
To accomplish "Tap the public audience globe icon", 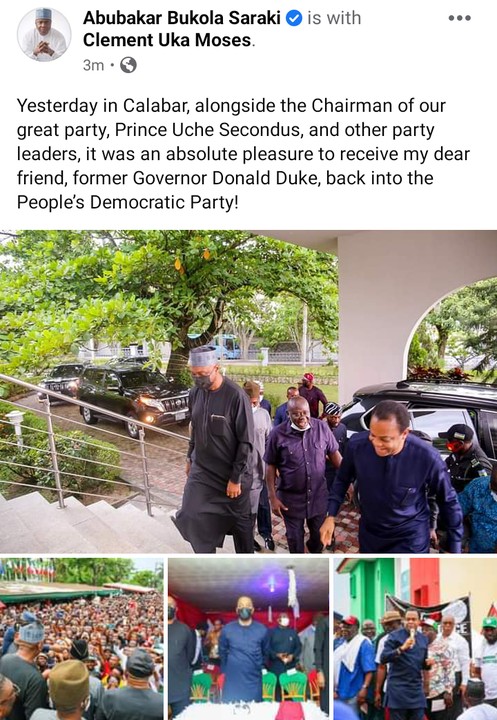I will click(128, 65).
